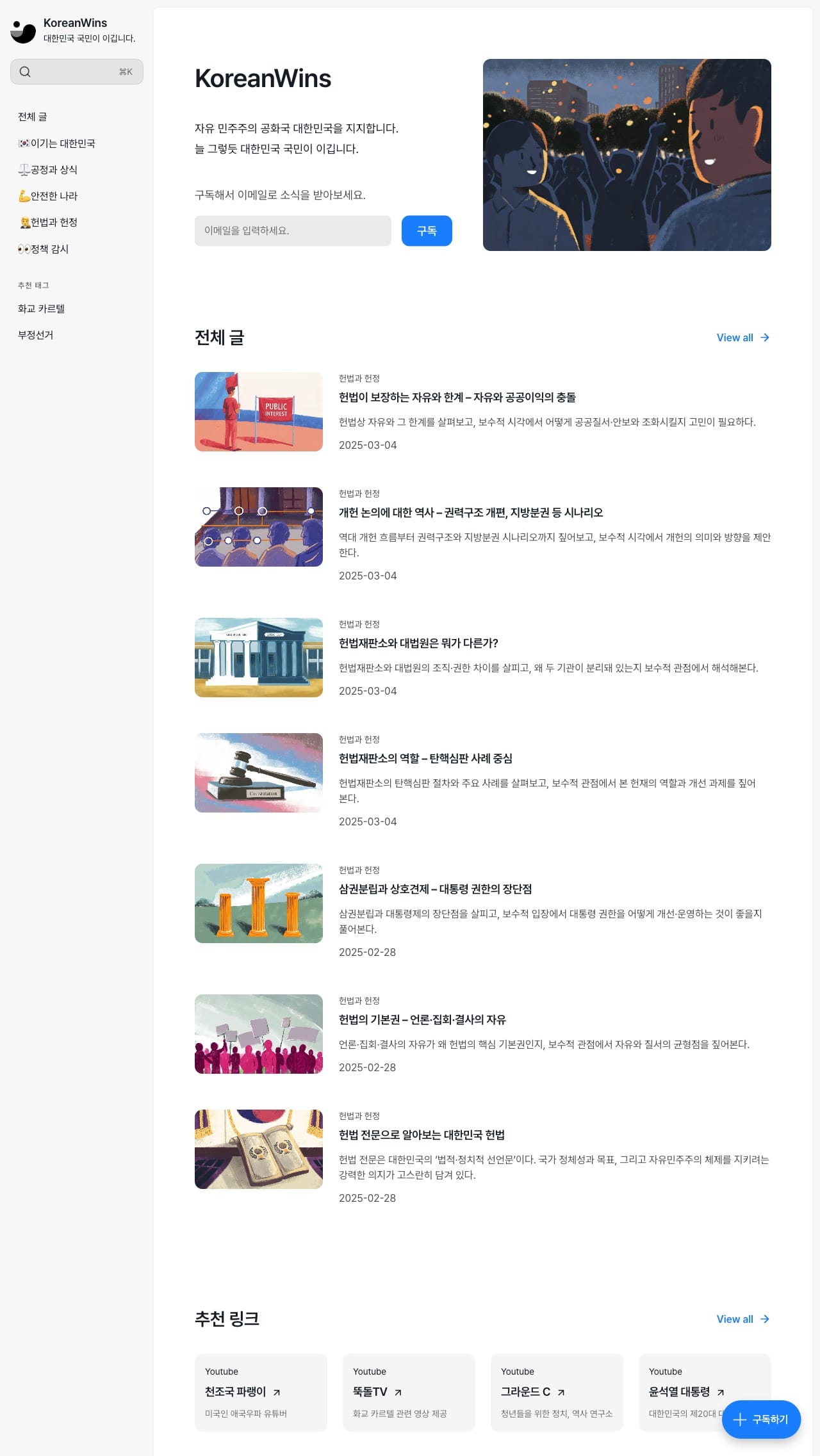820x1456 pixels.
Task: Click View all next to 전체 글
Action: 742,337
